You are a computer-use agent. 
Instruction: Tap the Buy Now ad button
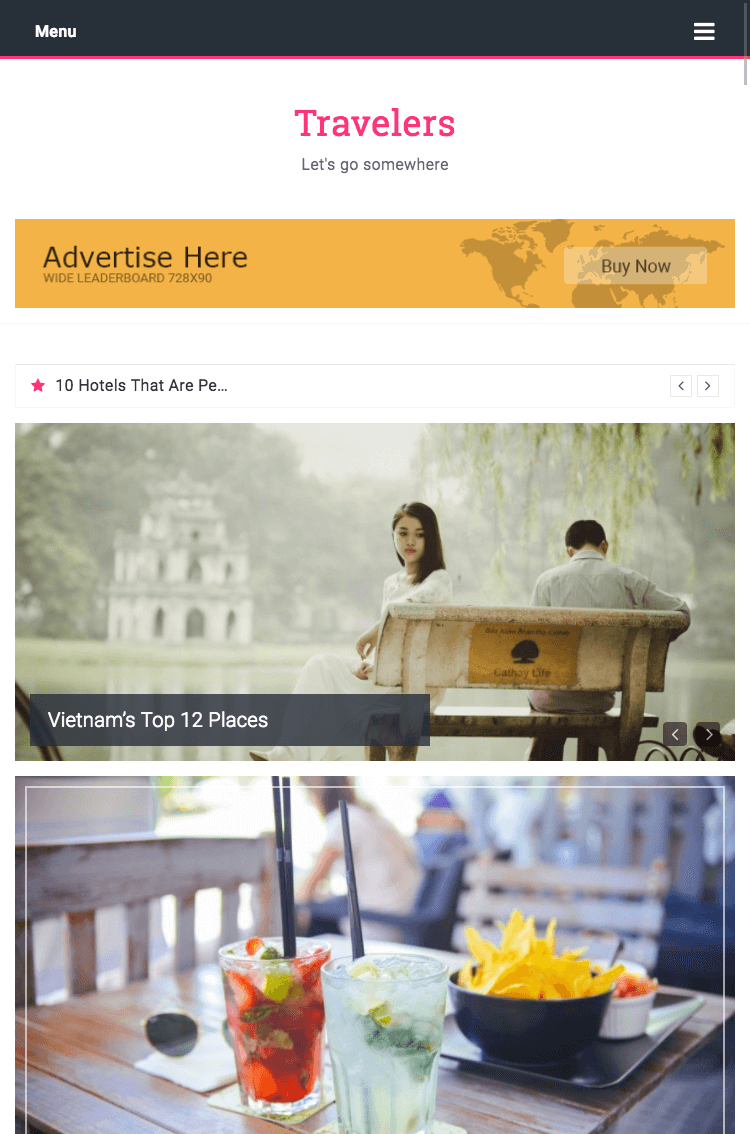(635, 266)
